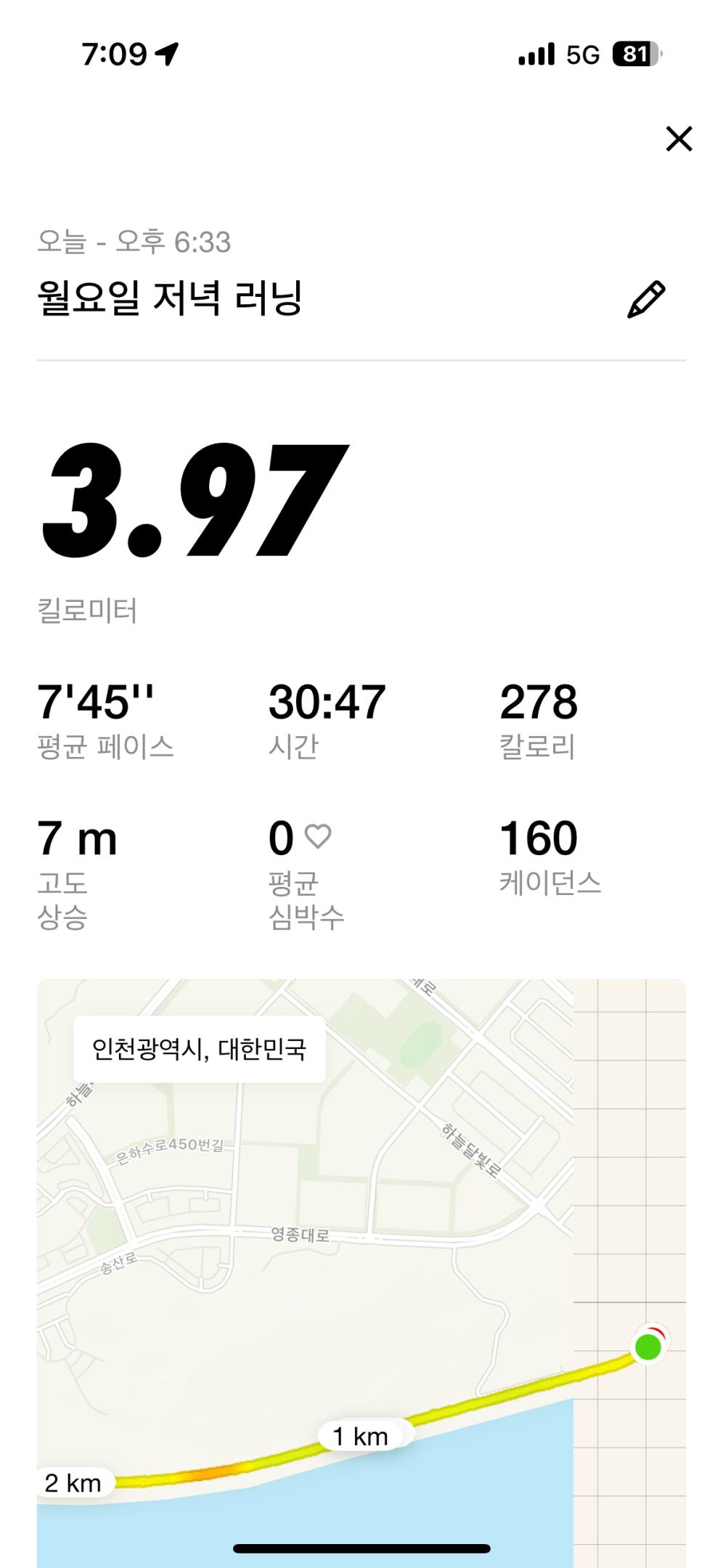Close the run summary screen
Image resolution: width=723 pixels, height=1568 pixels.
(679, 139)
